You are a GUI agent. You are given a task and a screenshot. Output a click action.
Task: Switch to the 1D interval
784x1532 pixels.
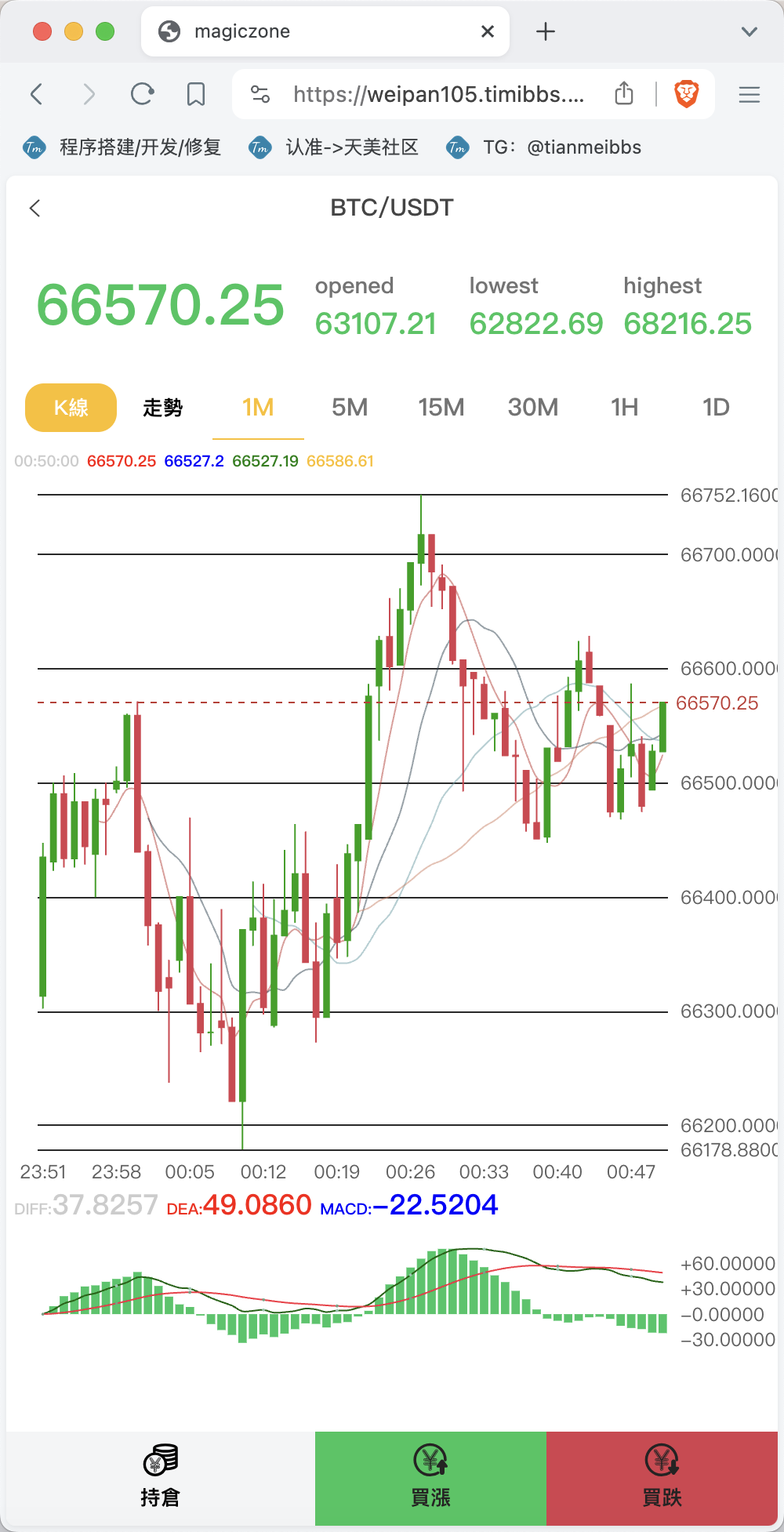716,408
